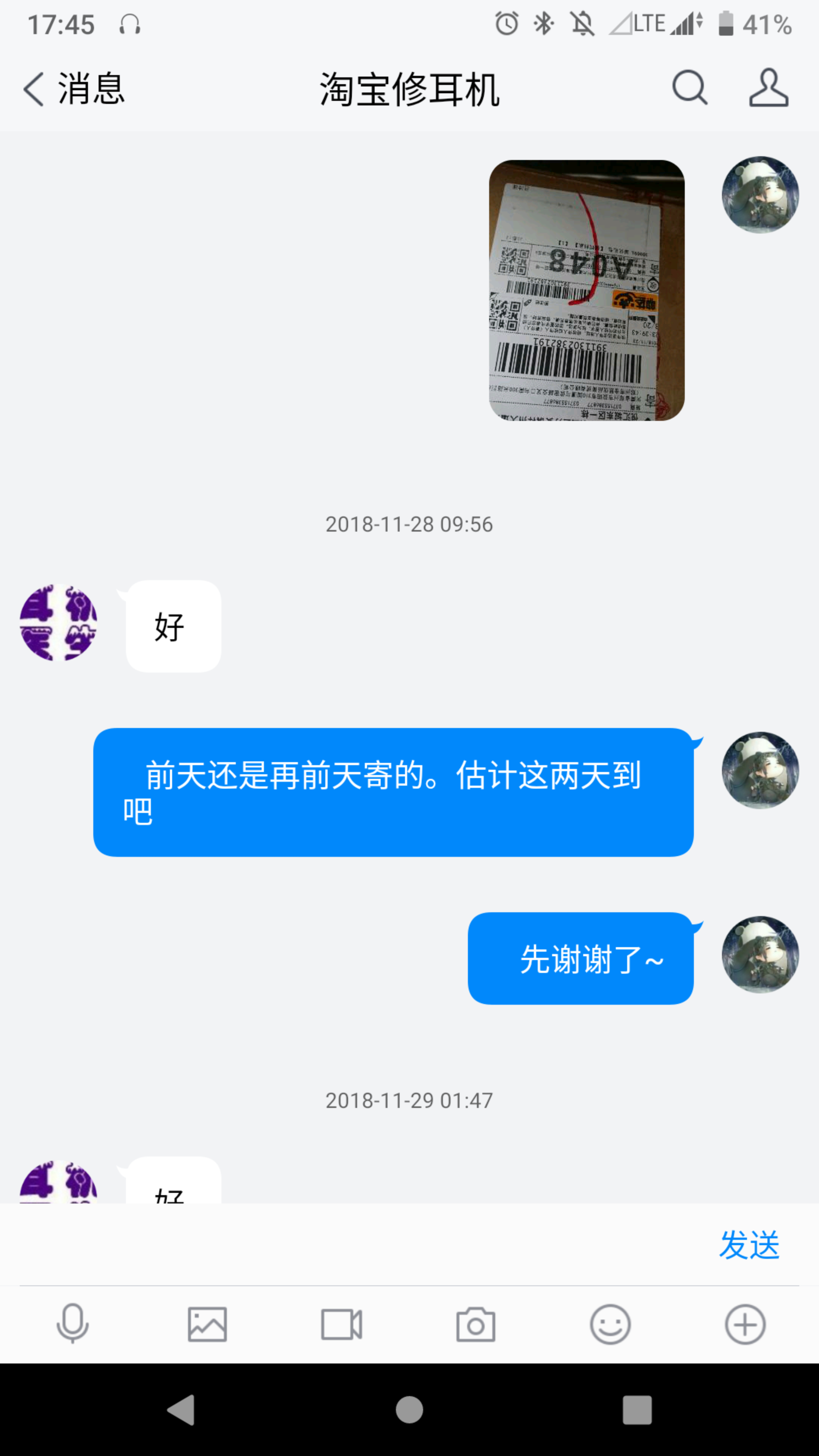This screenshot has height=1456, width=819.
Task: Tap the system home button
Action: coord(409,1410)
